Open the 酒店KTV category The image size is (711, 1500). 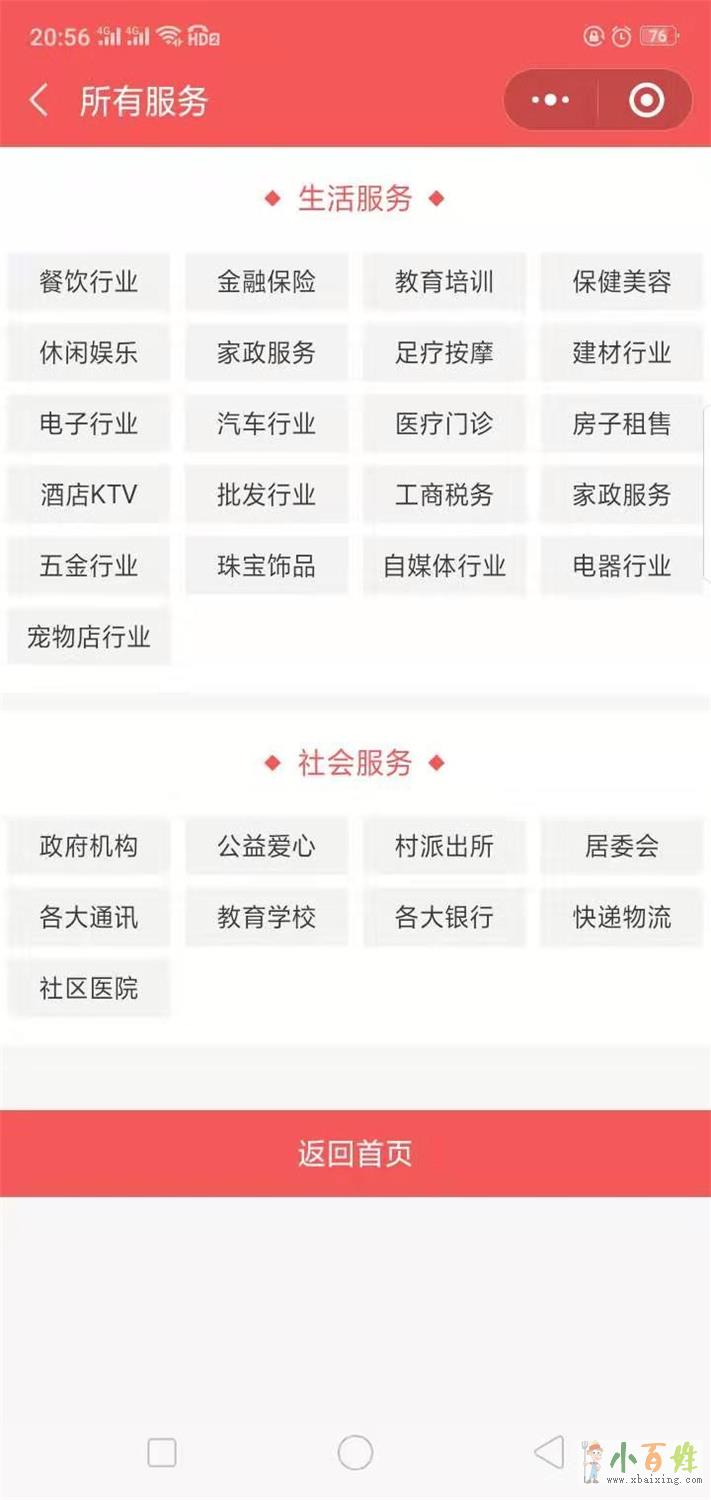88,495
